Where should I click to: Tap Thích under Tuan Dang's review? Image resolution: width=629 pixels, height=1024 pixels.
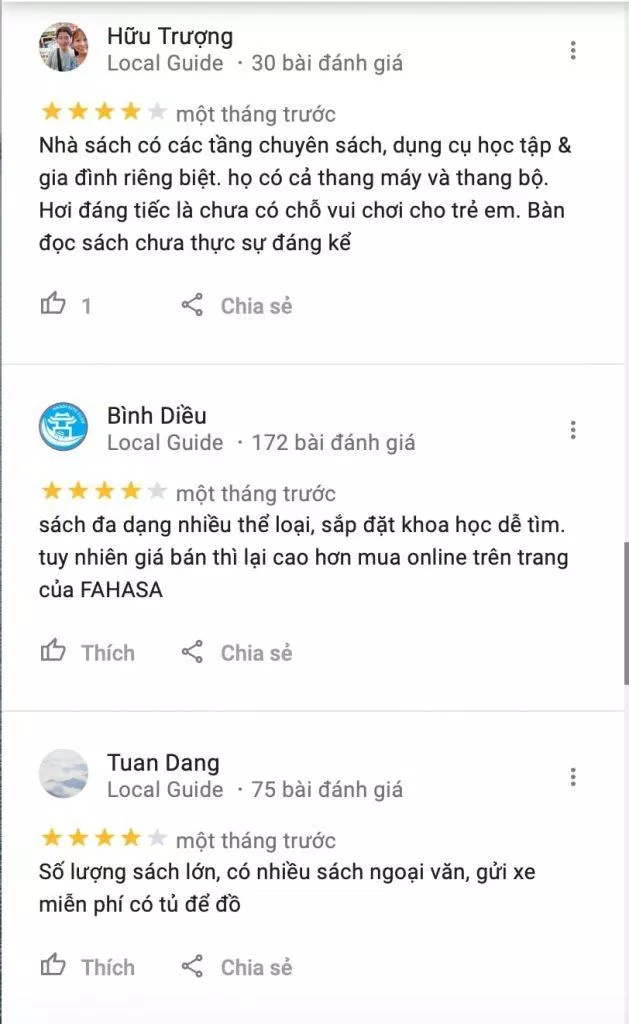[88, 966]
